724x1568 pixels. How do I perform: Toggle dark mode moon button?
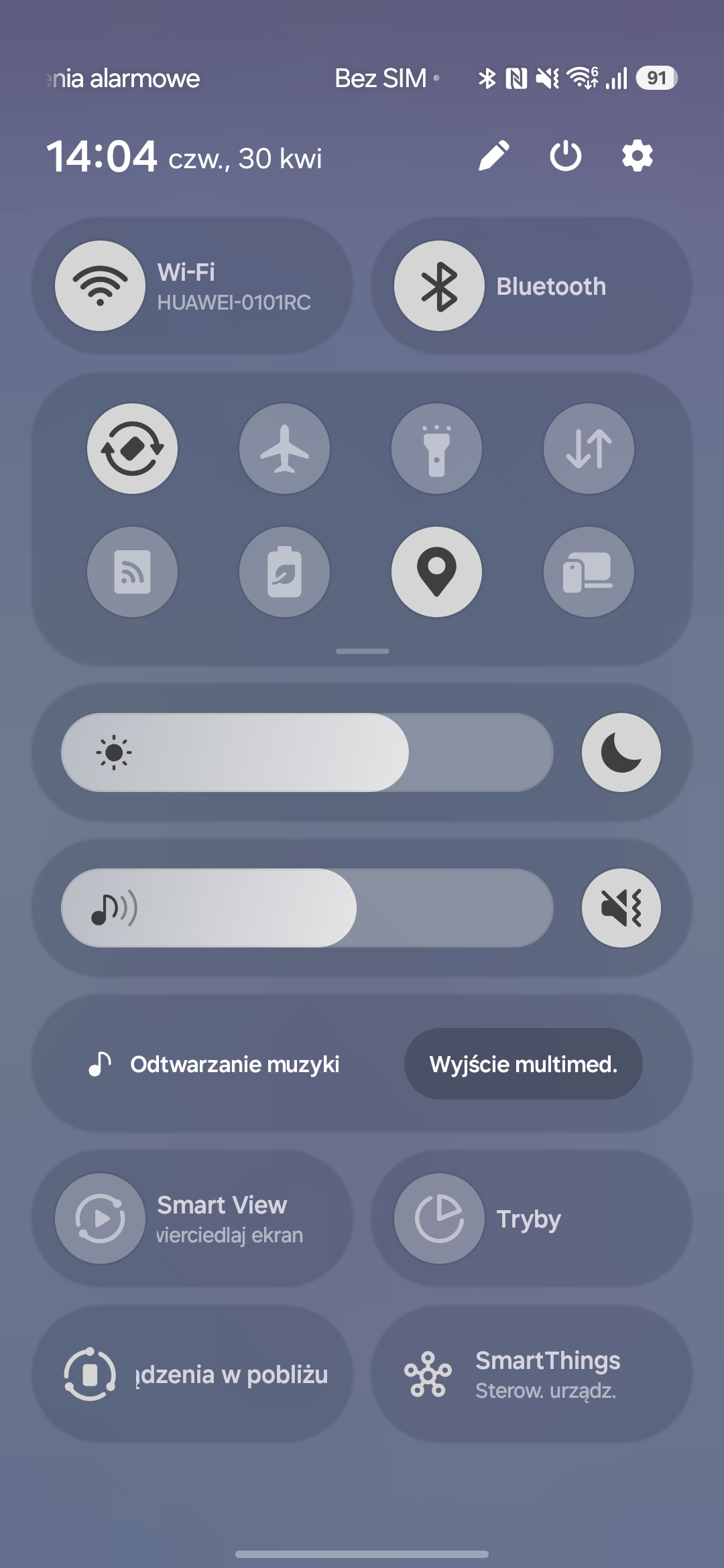coord(621,753)
